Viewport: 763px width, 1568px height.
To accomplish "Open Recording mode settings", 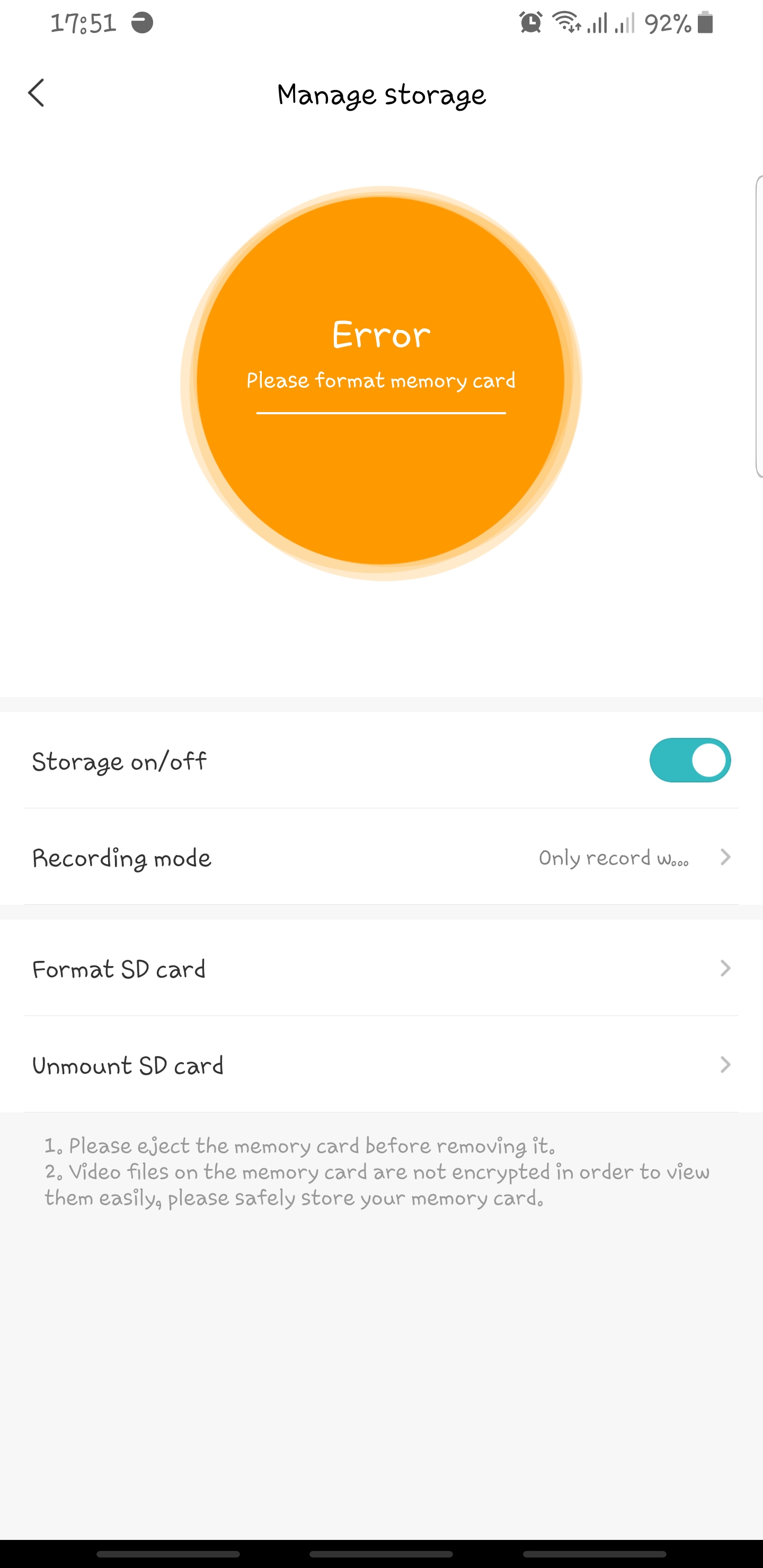I will pos(381,857).
